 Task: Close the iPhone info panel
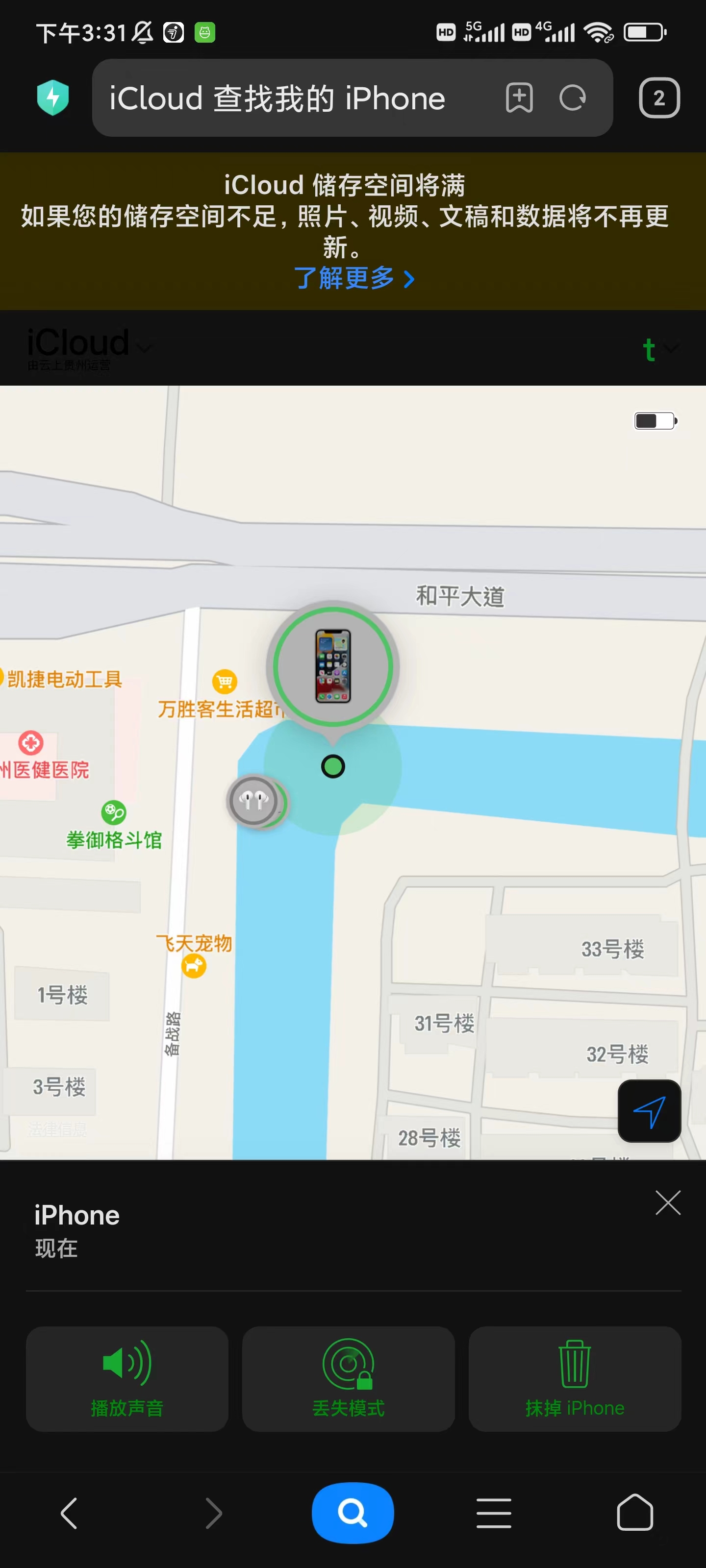point(668,1203)
